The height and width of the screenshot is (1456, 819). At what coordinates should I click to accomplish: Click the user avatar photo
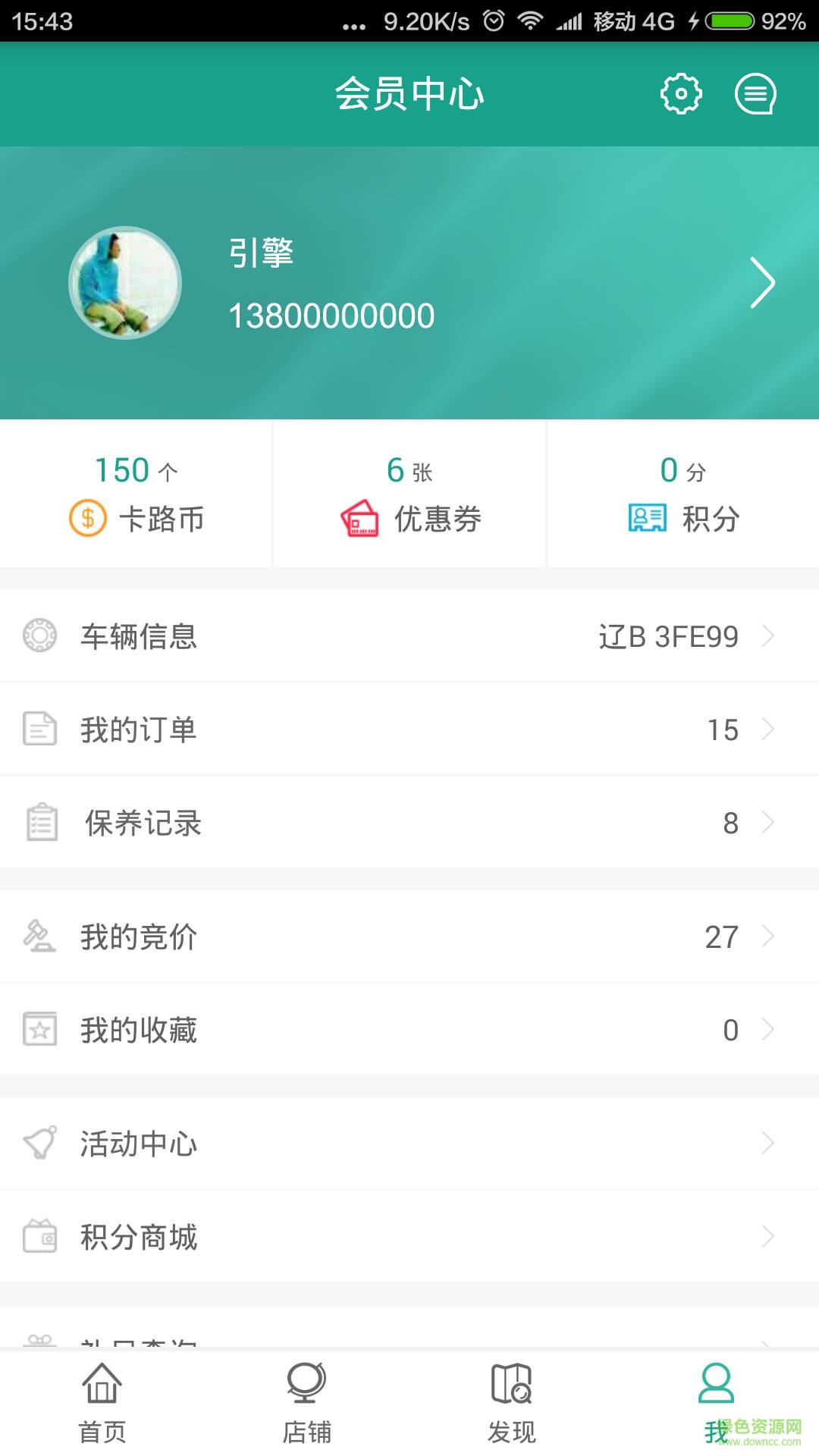click(124, 282)
